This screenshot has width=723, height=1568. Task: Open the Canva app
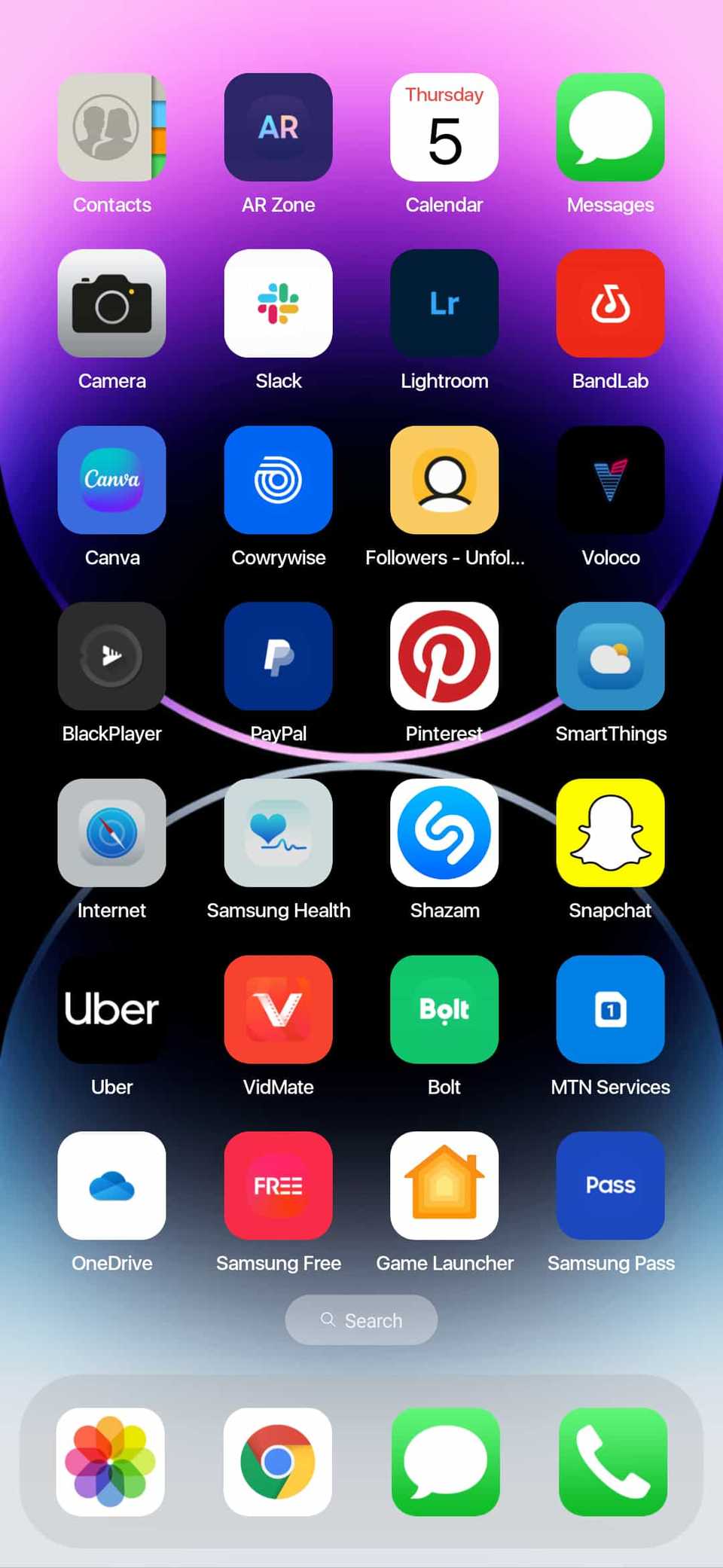point(111,480)
